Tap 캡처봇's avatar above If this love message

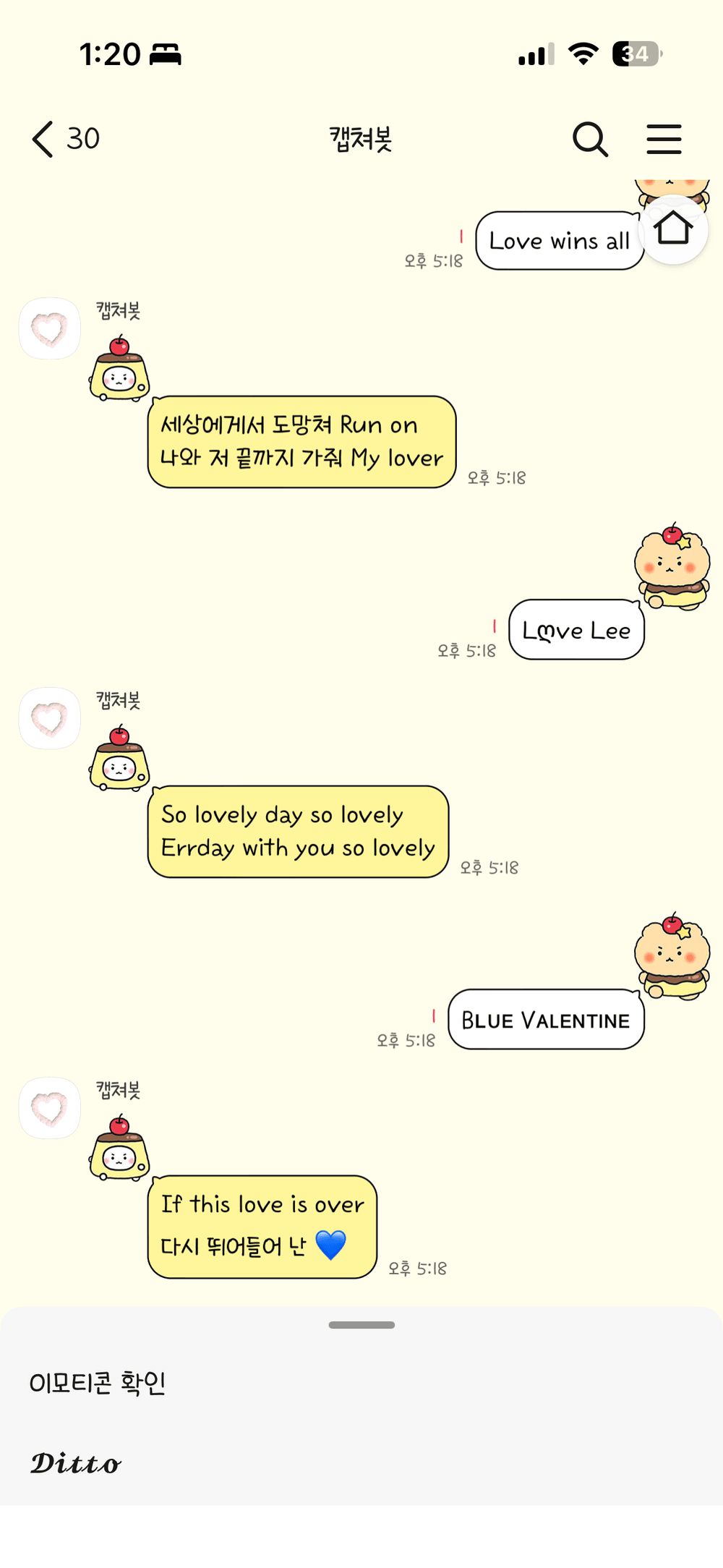[49, 1108]
